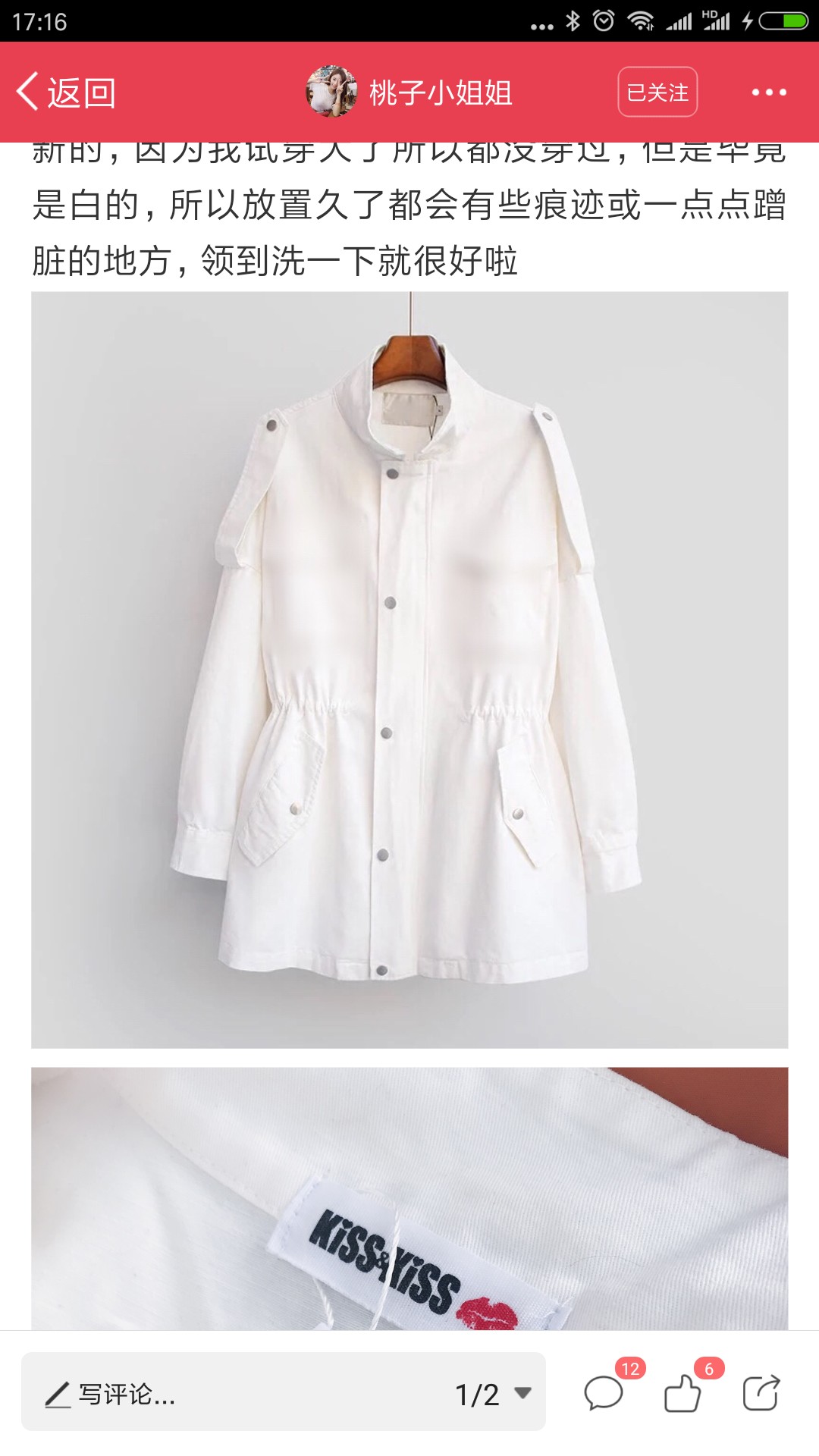Viewport: 819px width, 1456px height.
Task: Open the three-dot overflow menu
Action: pyautogui.click(x=769, y=93)
